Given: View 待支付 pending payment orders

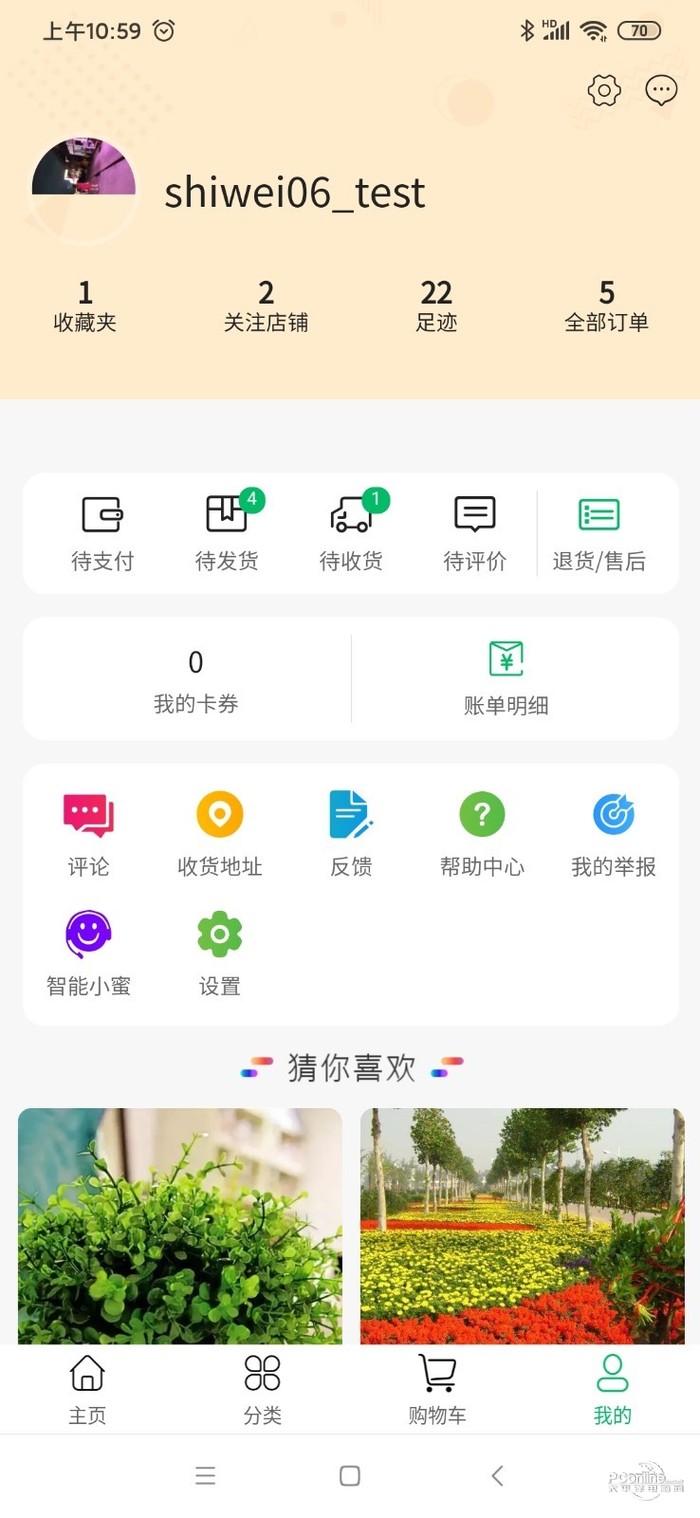Looking at the screenshot, I should (x=102, y=533).
